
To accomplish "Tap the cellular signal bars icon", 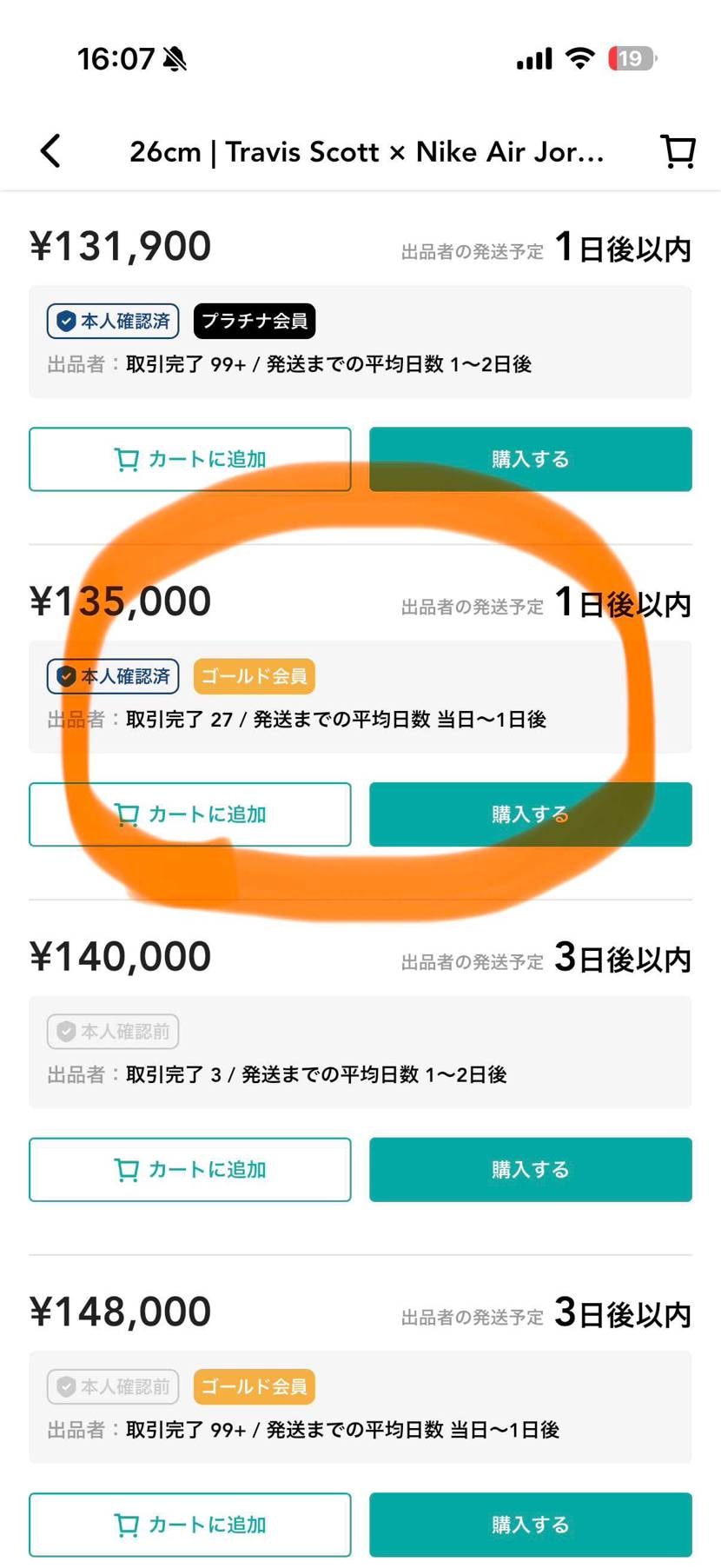I will (532, 58).
